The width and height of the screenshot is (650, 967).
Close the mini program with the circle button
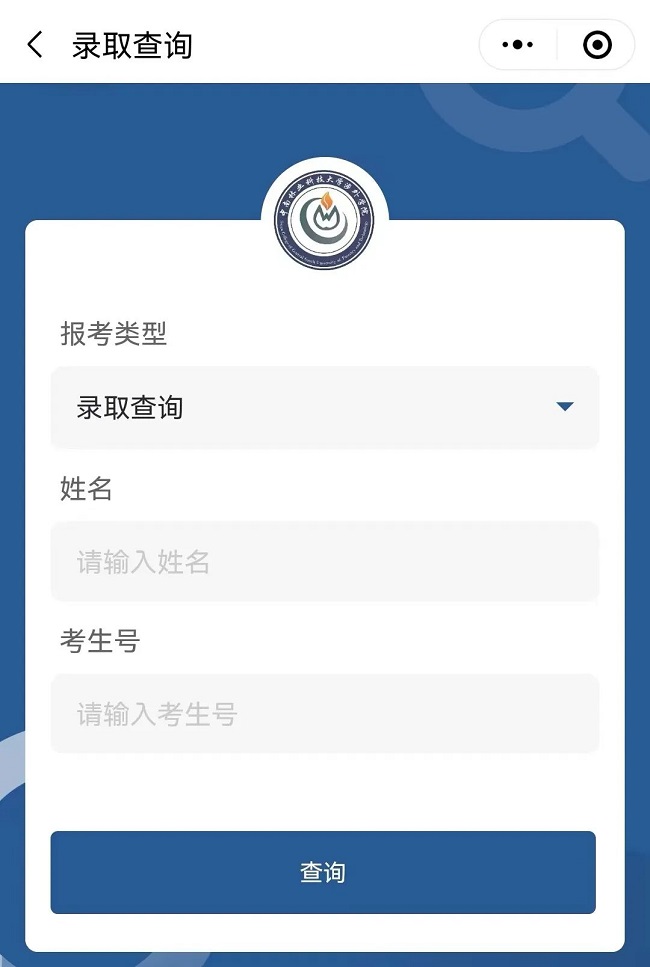[597, 45]
